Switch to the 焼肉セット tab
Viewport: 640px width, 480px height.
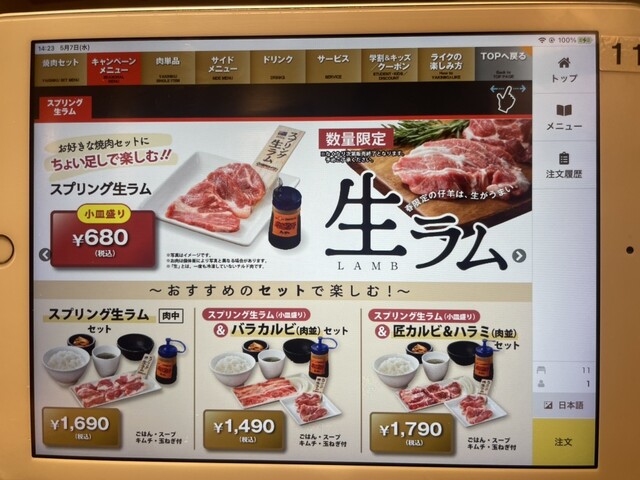tap(59, 65)
